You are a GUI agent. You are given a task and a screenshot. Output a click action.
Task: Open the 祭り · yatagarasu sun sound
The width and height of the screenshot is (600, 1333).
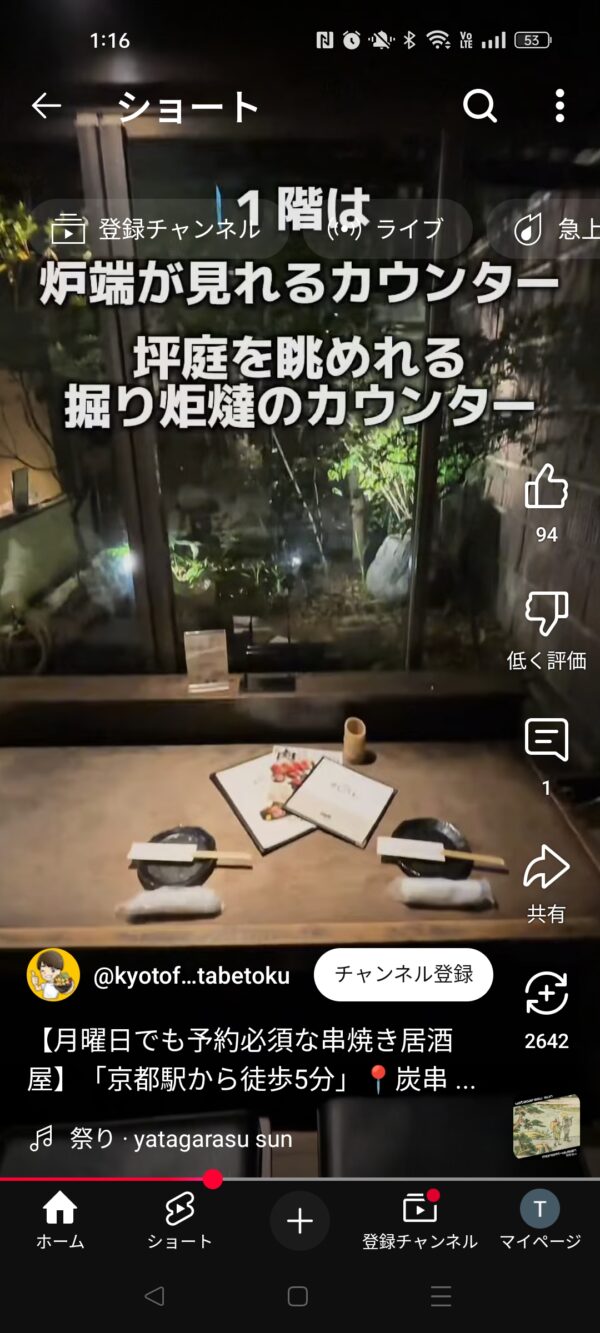(180, 1138)
